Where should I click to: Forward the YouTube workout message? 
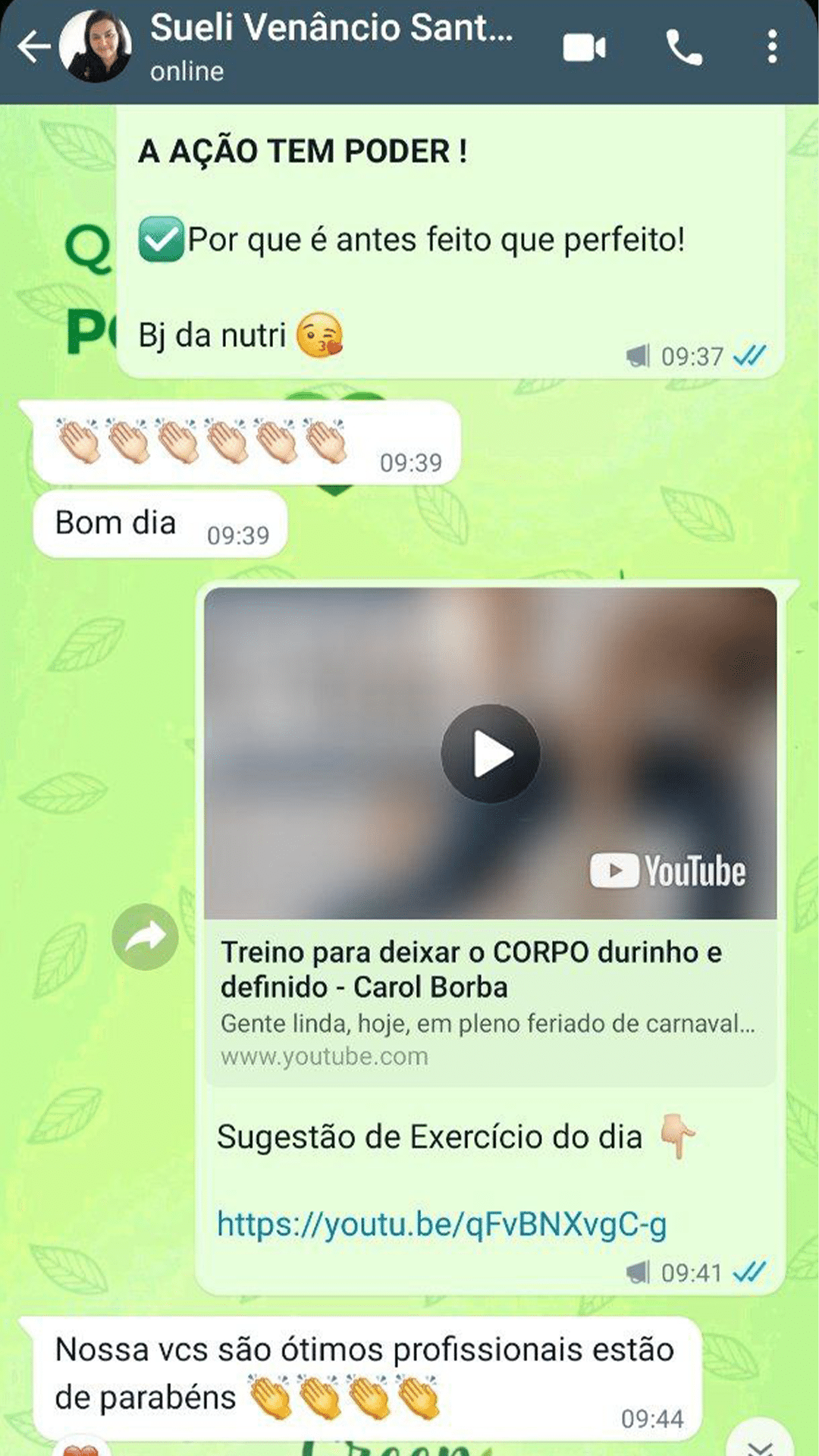(145, 937)
